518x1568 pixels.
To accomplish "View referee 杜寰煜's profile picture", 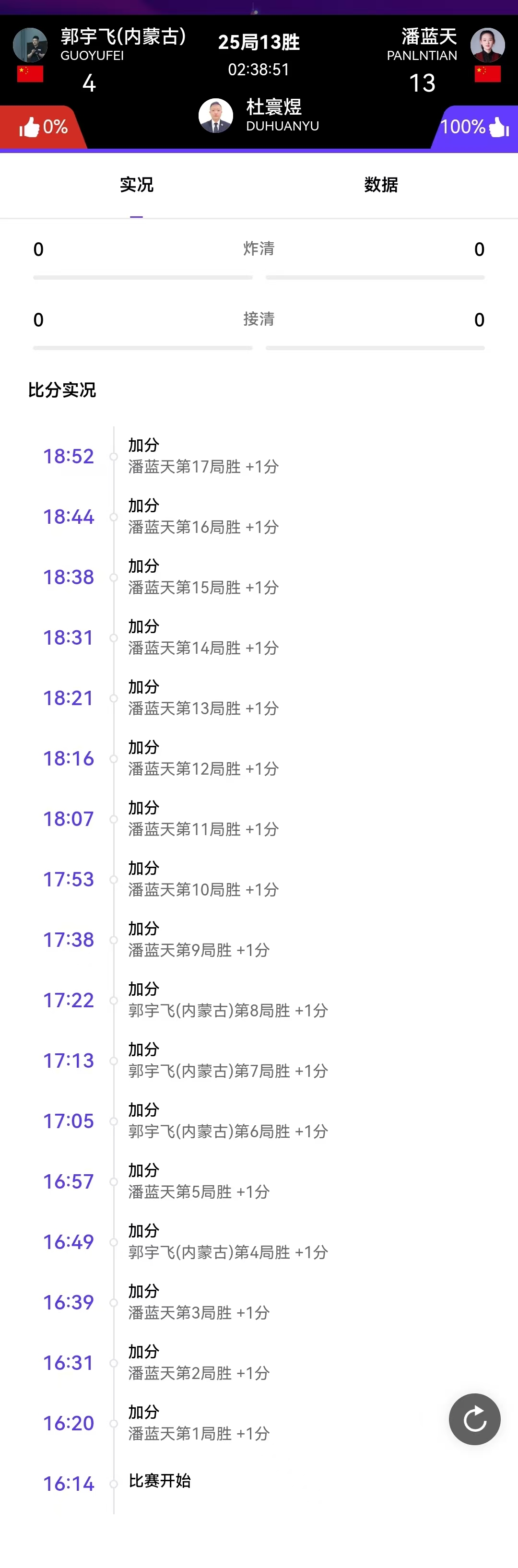I will 215,116.
